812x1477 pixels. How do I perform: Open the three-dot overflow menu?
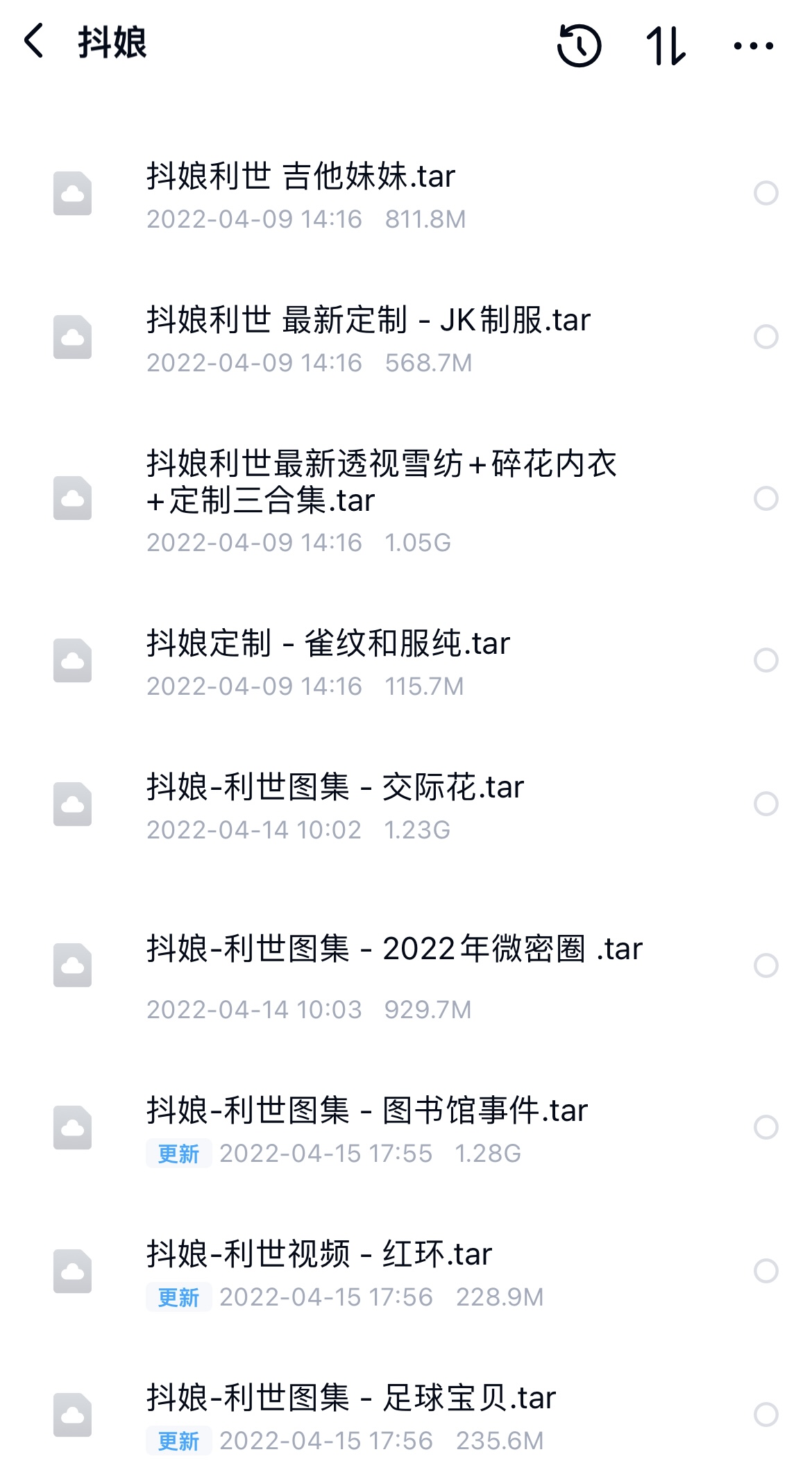coord(754,46)
